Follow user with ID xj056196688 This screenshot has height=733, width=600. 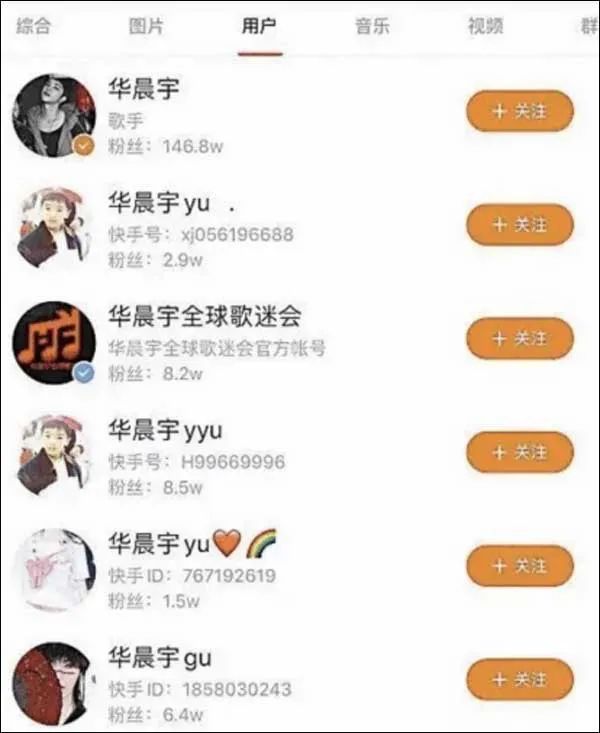click(519, 225)
